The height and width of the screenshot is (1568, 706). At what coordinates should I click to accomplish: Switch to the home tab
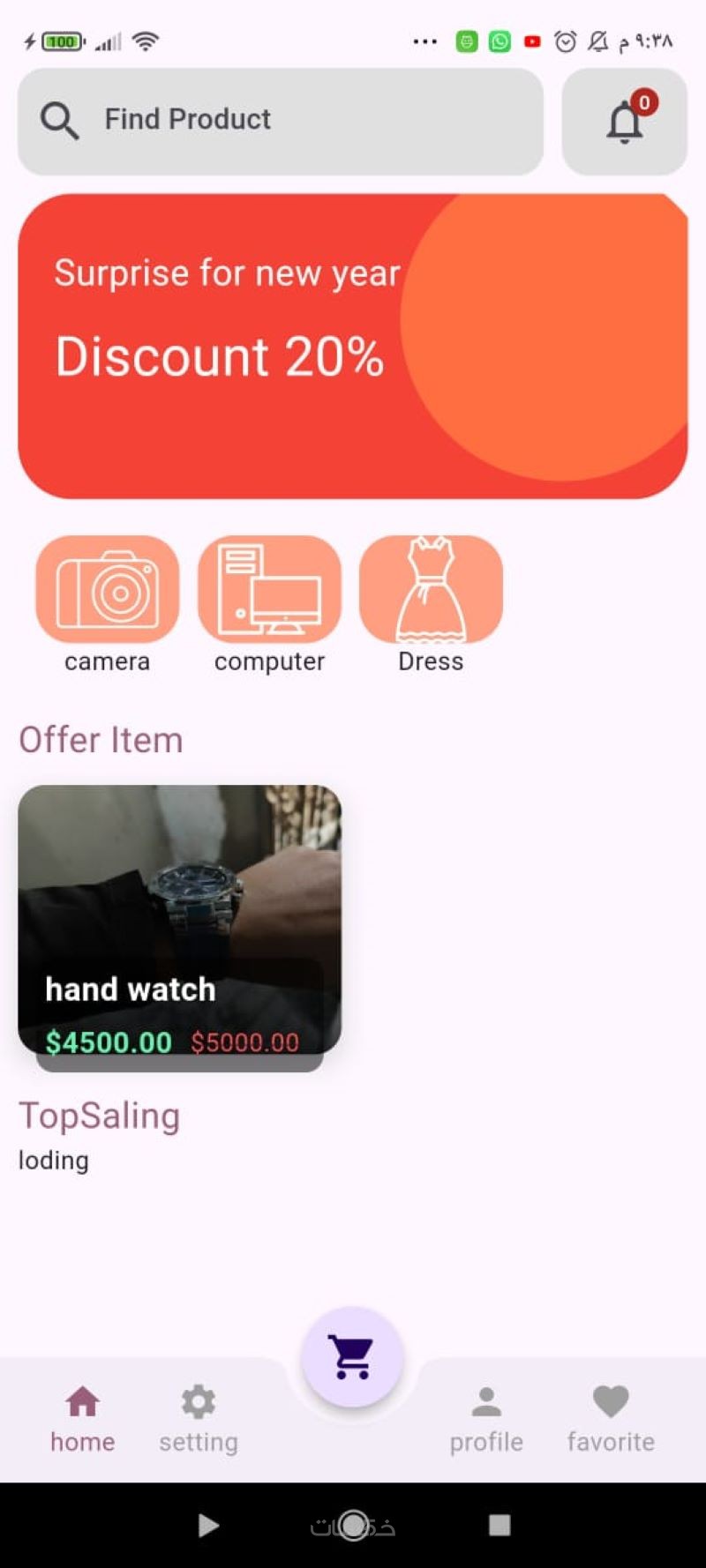point(82,1417)
